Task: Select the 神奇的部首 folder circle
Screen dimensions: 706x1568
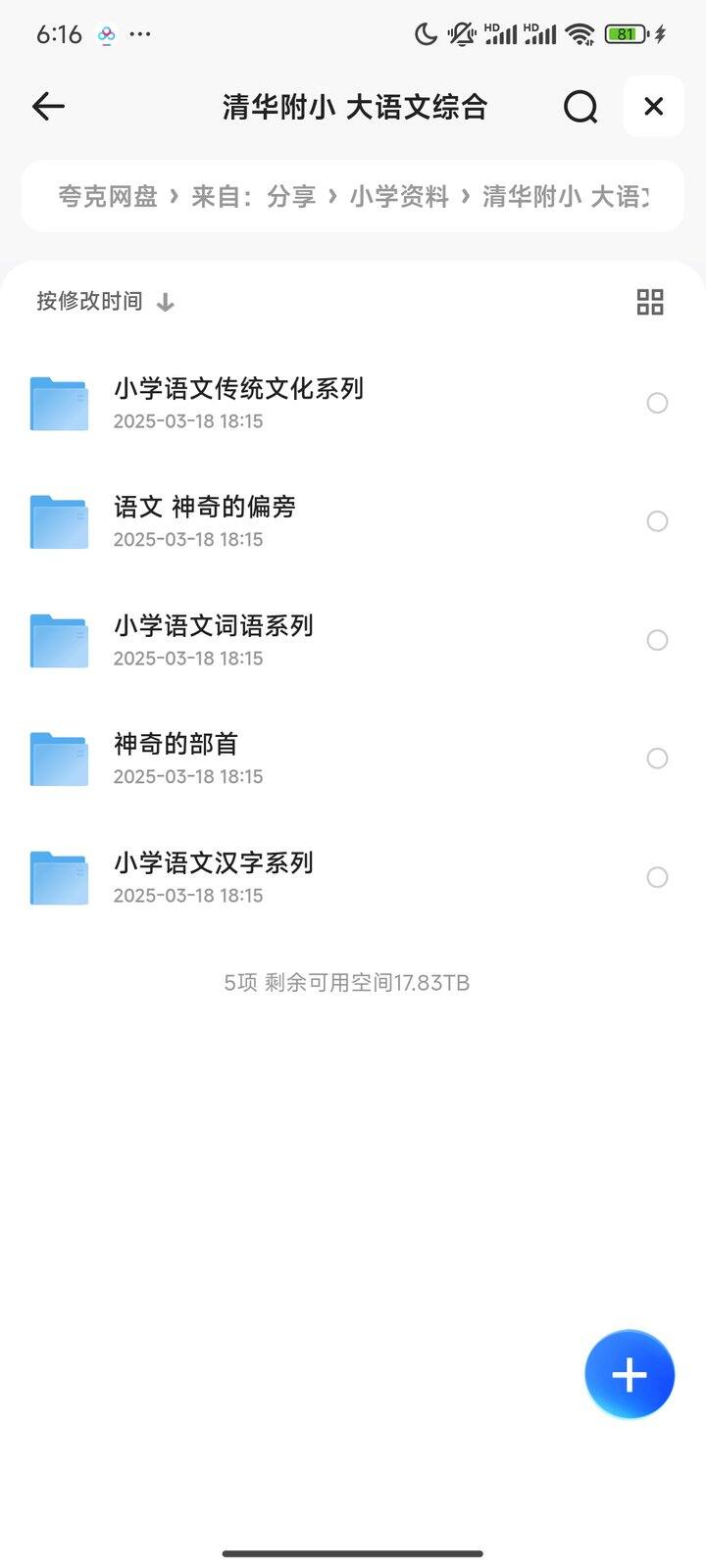Action: pos(657,759)
